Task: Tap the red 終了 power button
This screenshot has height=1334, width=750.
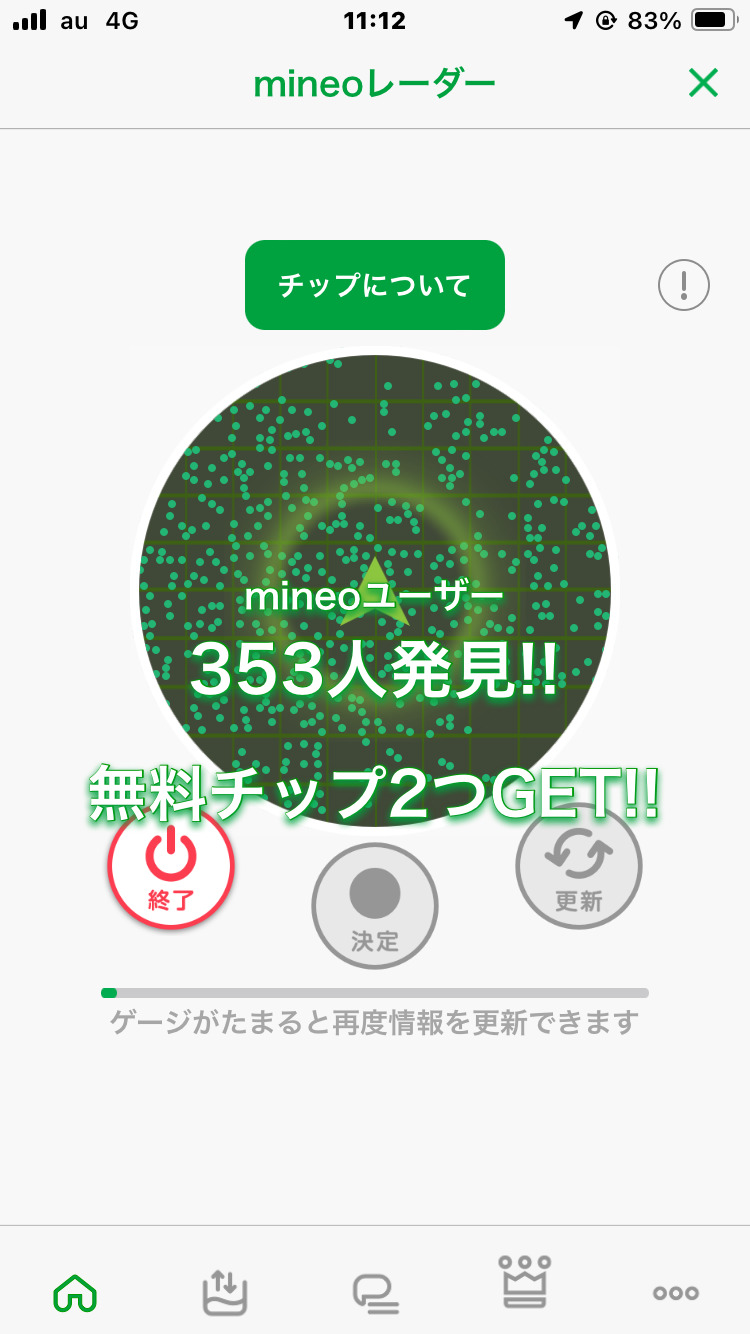Action: click(x=171, y=866)
